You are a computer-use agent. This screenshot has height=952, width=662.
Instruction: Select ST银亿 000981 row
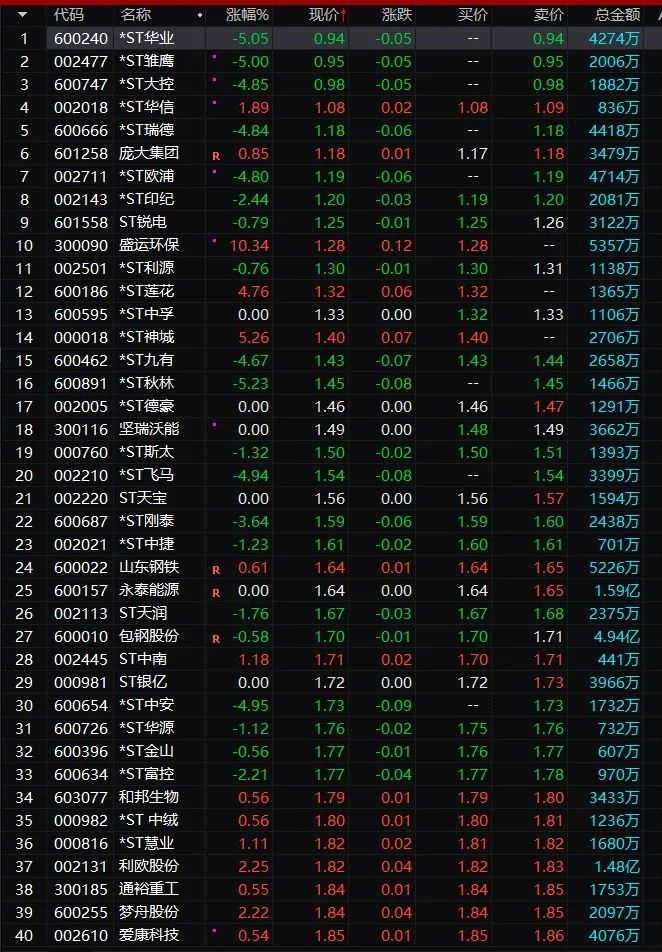click(148, 682)
